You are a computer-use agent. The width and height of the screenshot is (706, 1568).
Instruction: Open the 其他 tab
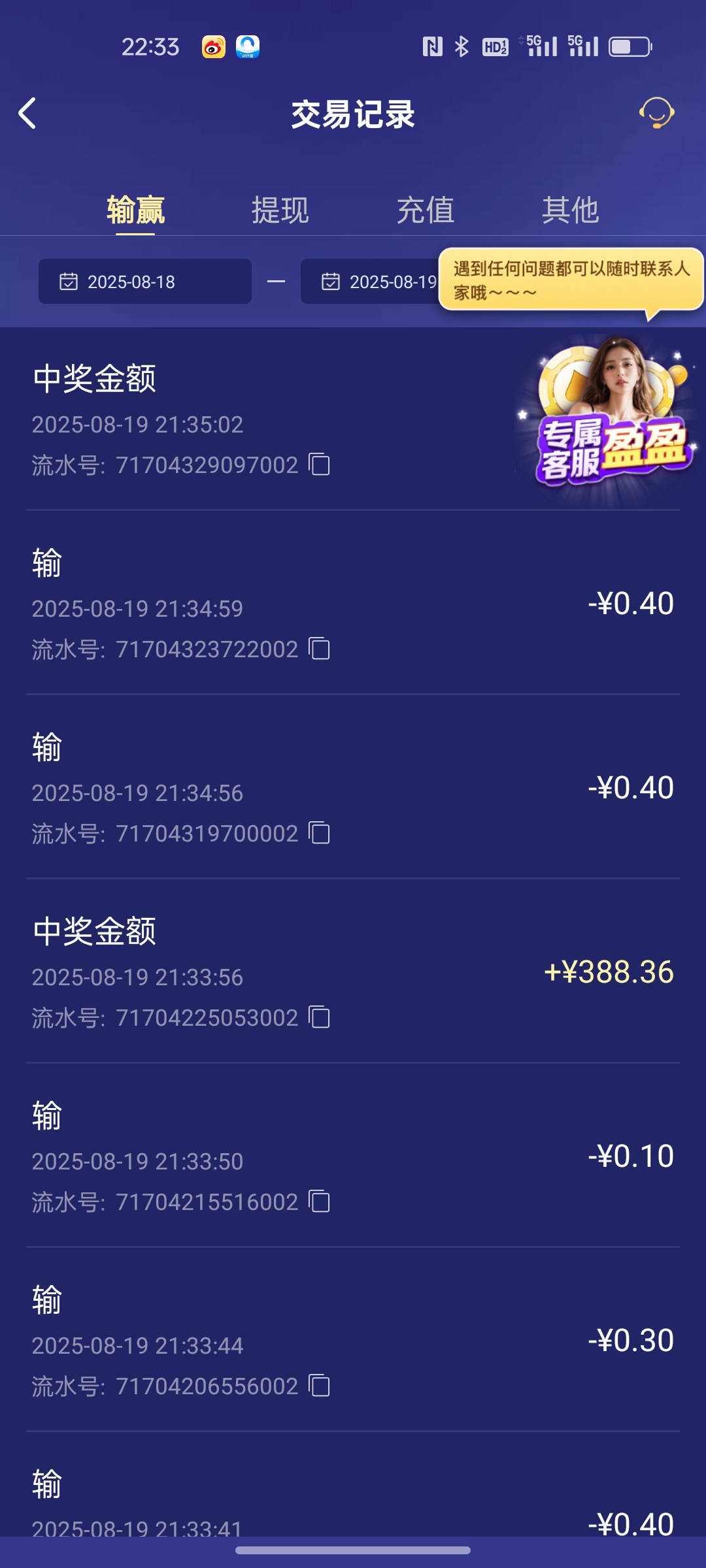(571, 210)
